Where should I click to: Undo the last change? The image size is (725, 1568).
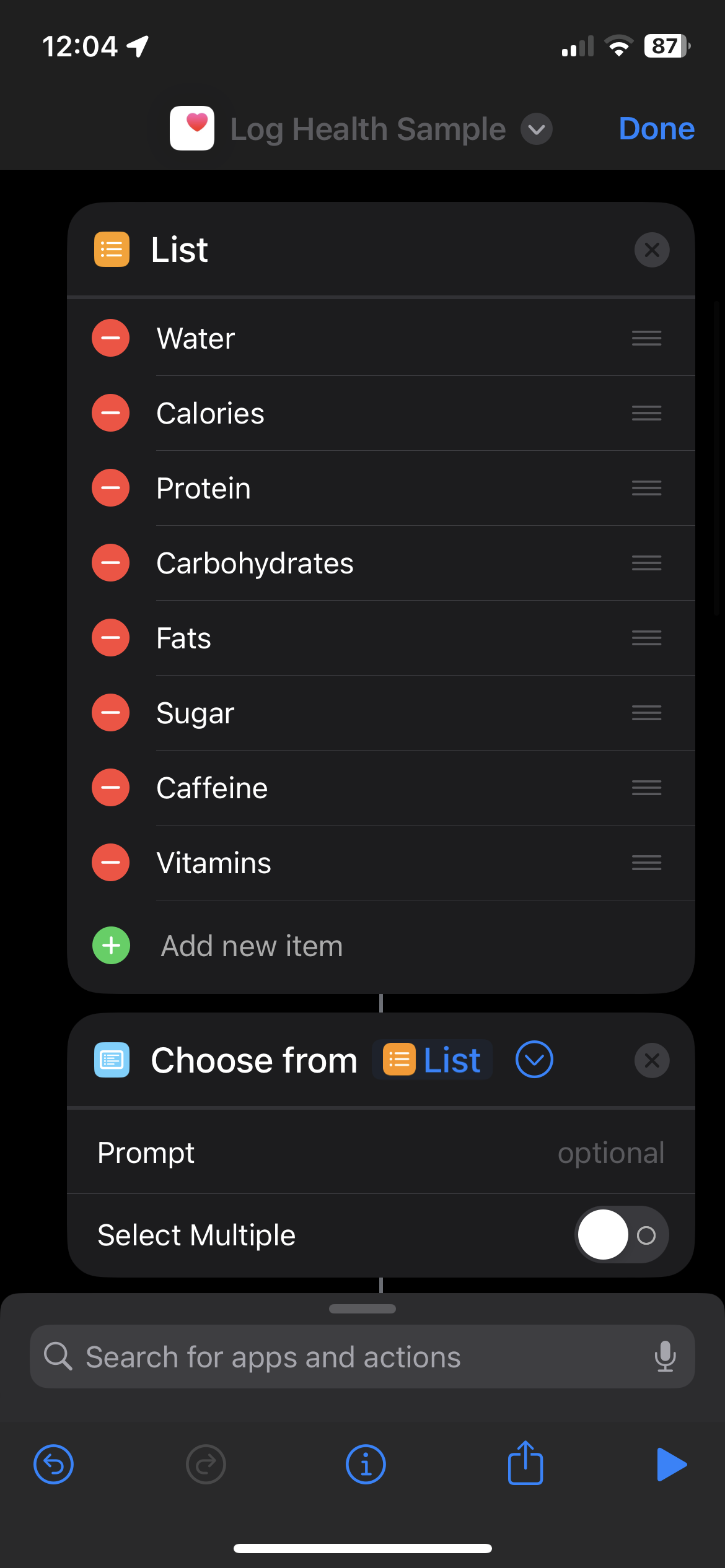54,1465
